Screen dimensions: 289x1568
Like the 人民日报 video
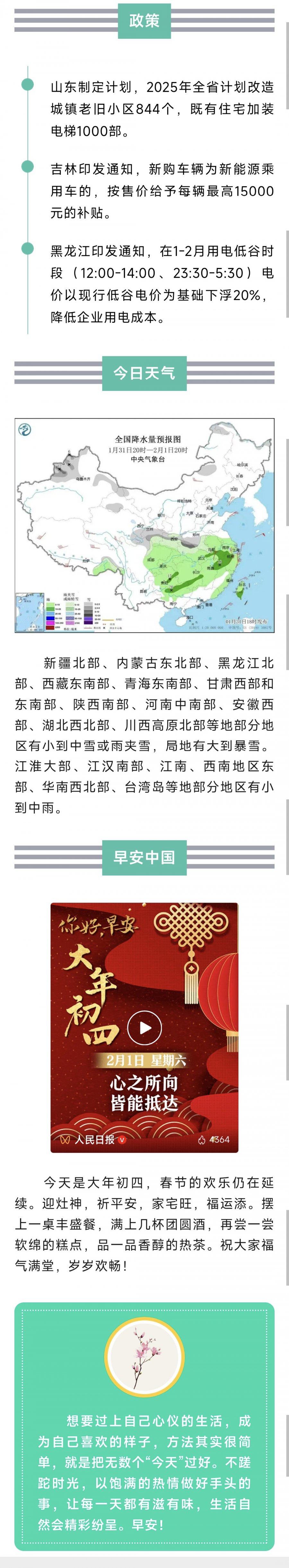point(202,1140)
